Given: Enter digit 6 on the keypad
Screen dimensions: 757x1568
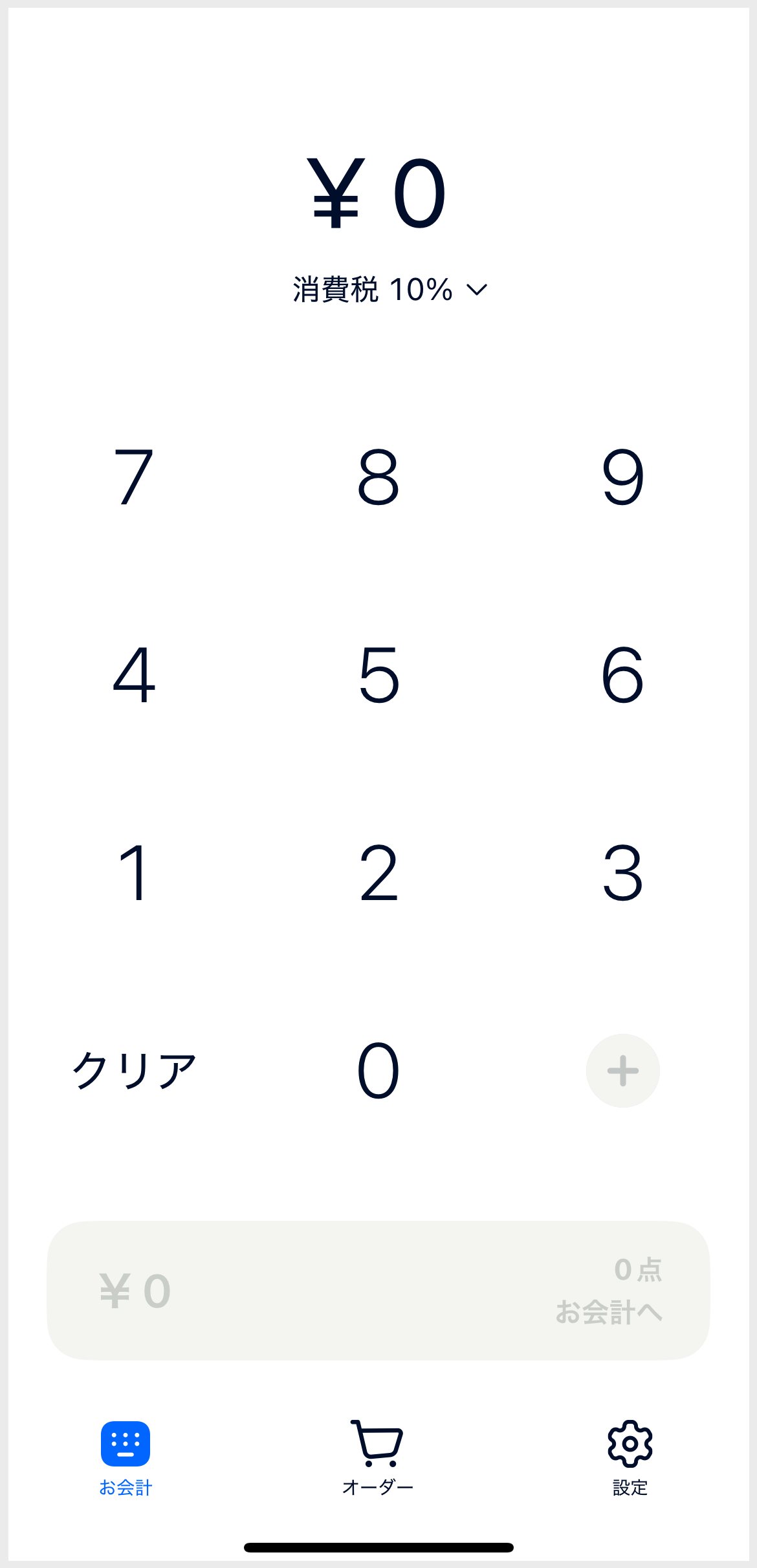Looking at the screenshot, I should click(x=623, y=675).
